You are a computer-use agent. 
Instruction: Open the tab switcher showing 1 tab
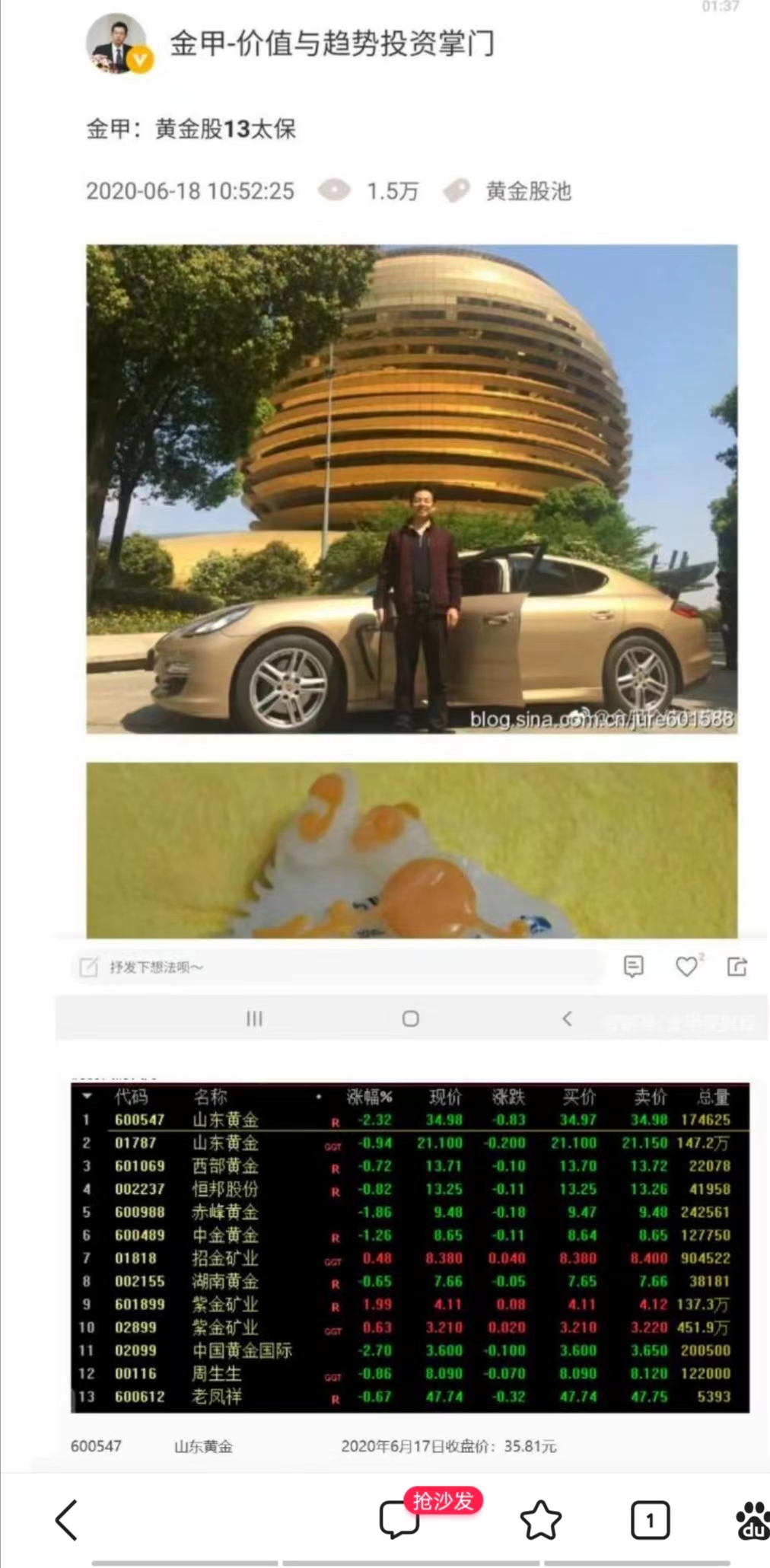click(x=650, y=1520)
